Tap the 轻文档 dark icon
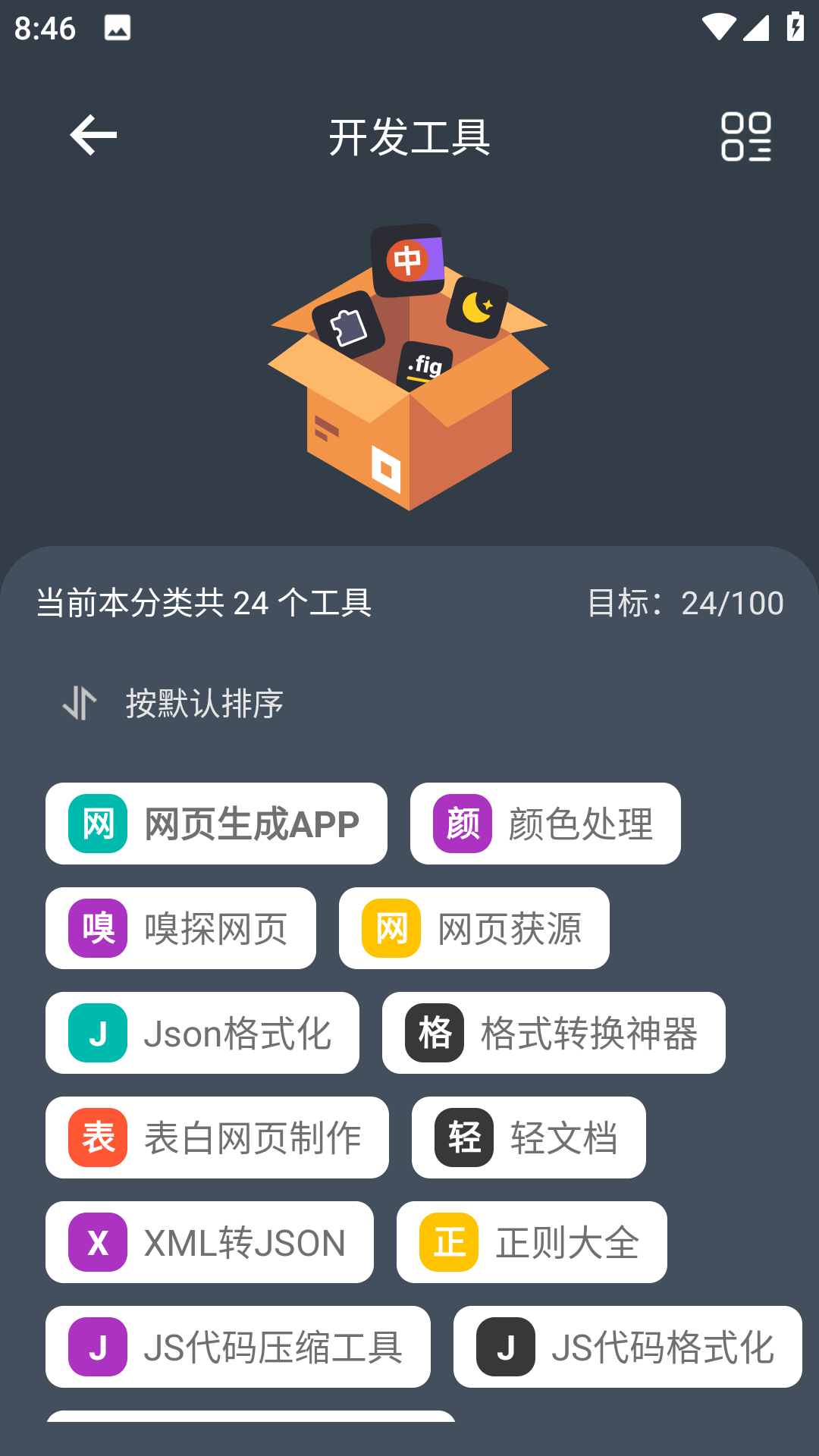 click(x=463, y=1137)
